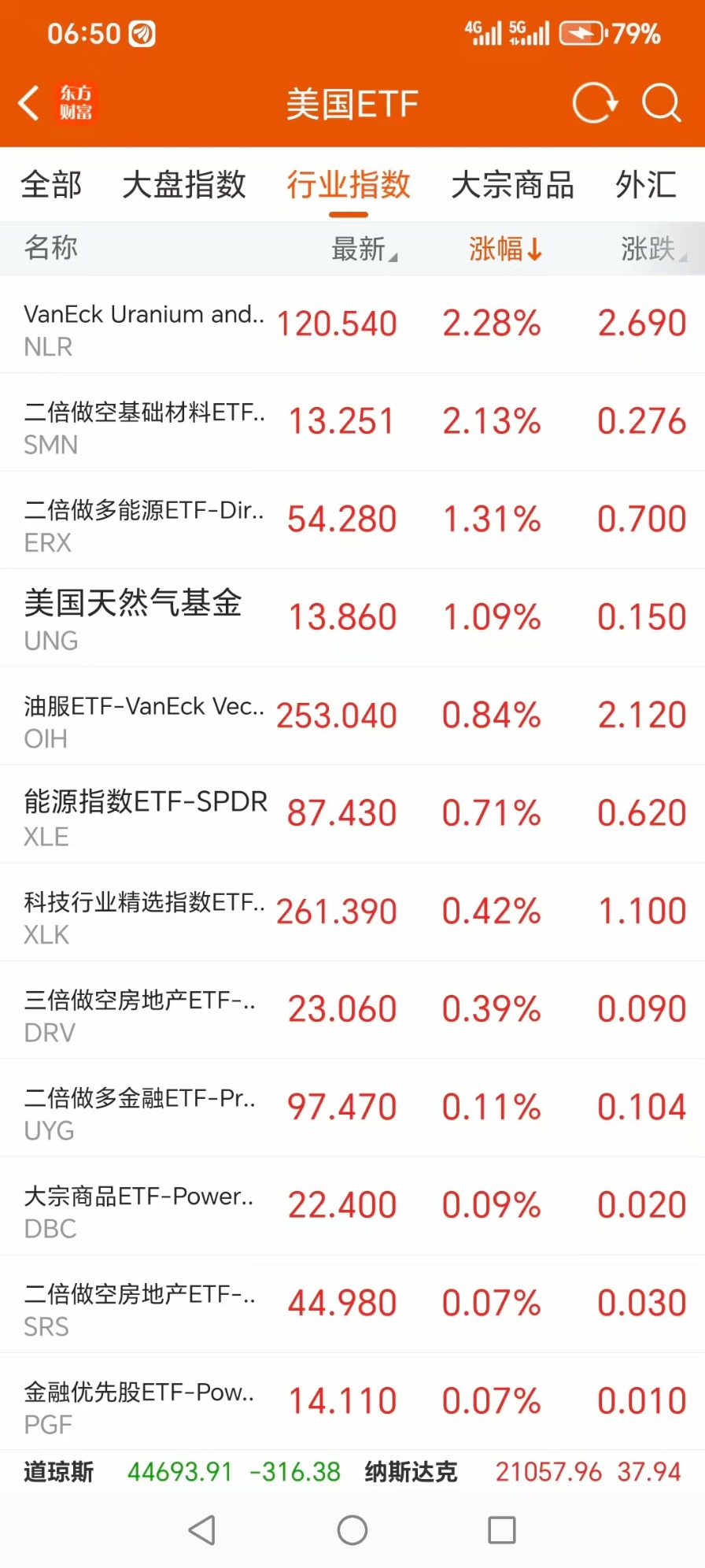This screenshot has height=1568, width=705.
Task: Open 美国天然气基金 UNG
Action: point(352,618)
